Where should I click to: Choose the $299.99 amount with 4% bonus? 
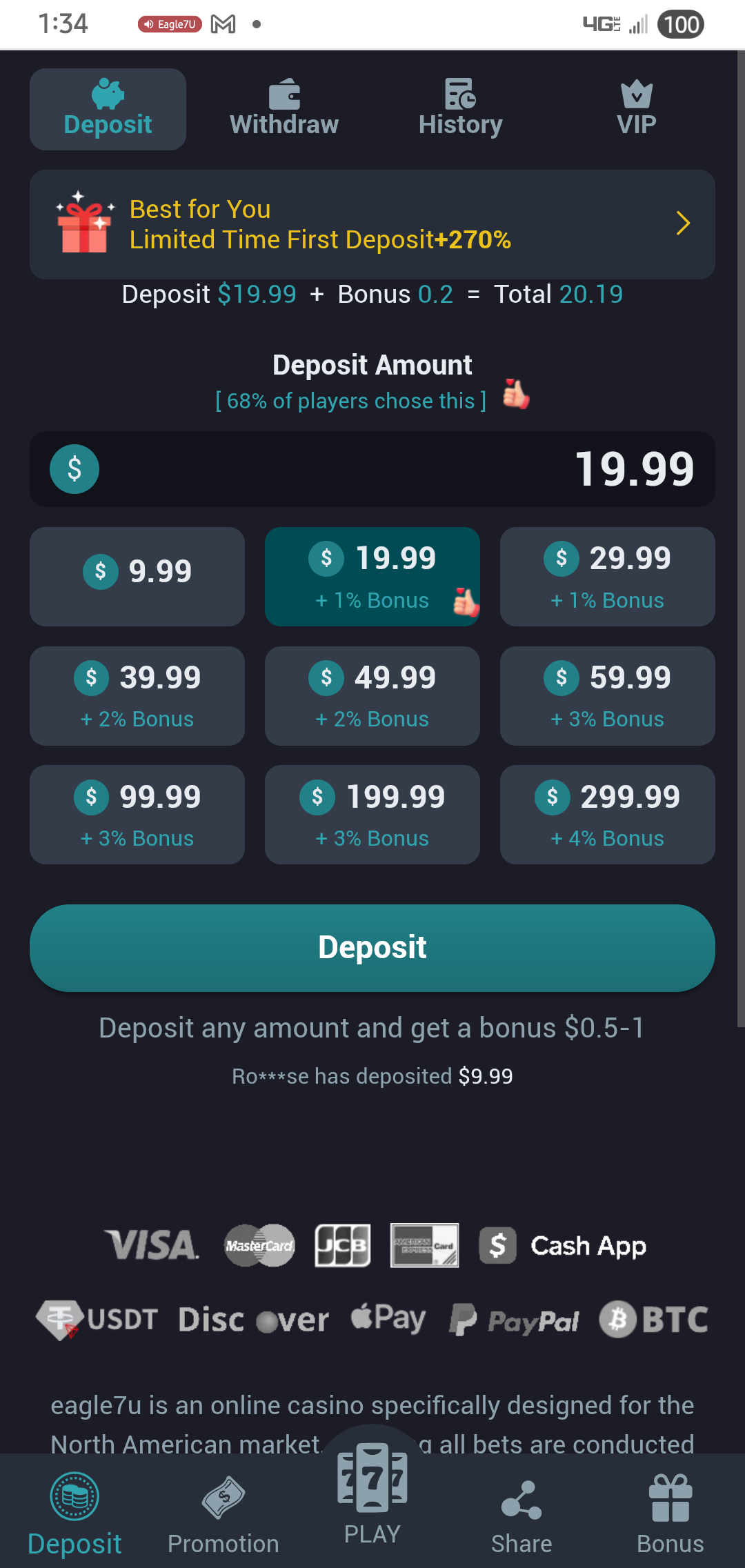point(607,815)
